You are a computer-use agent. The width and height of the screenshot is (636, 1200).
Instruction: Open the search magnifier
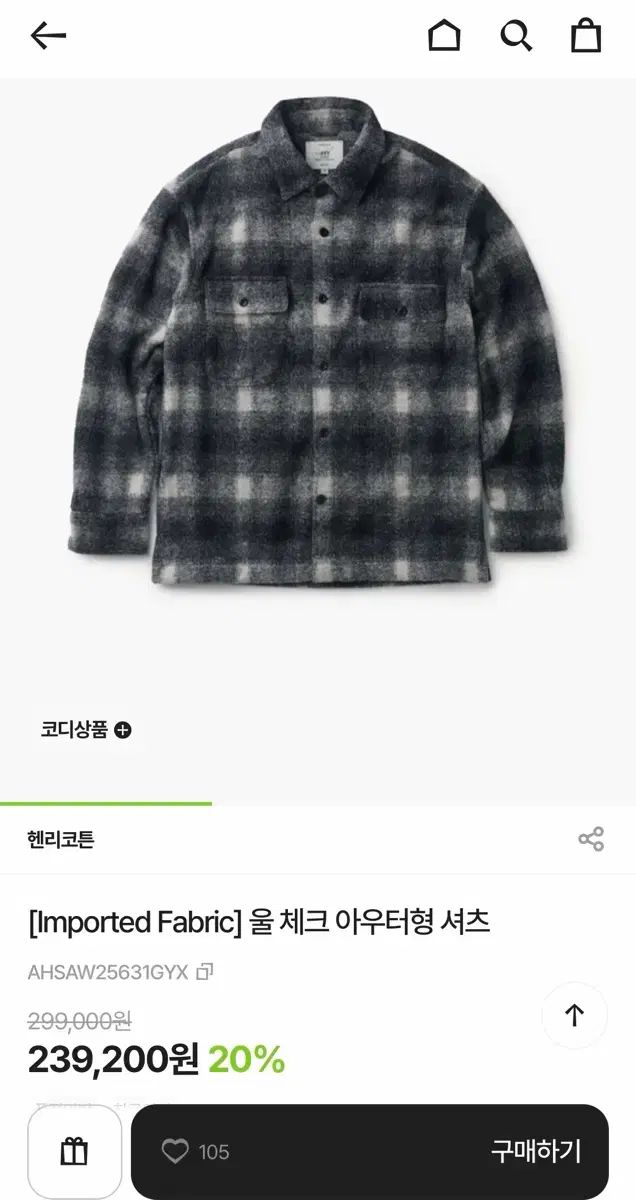[516, 37]
